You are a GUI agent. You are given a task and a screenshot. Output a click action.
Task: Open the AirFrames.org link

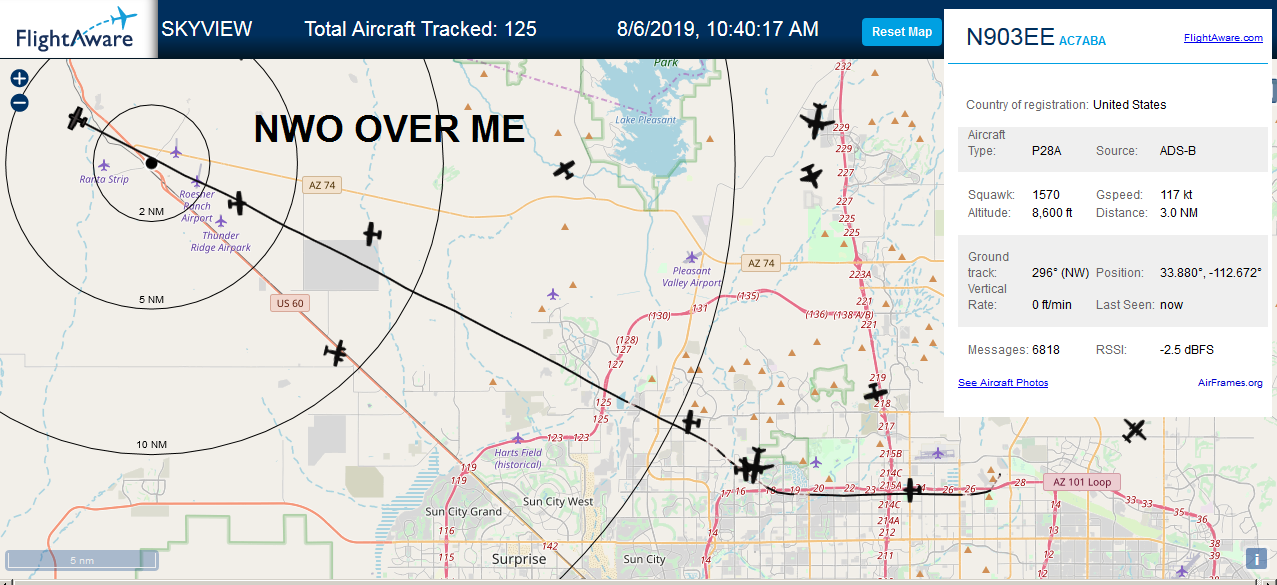point(1230,383)
